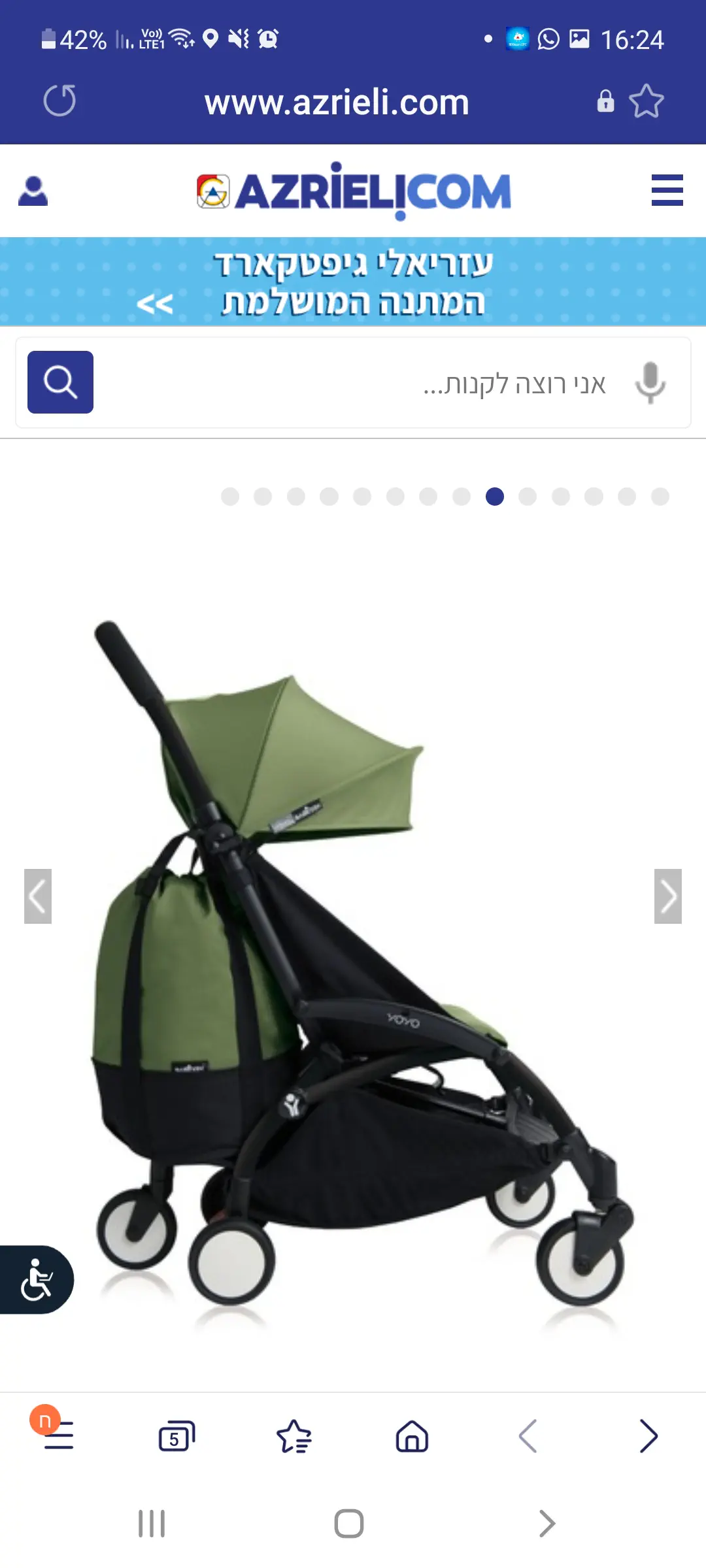Bookmark this page with the star icon
The height and width of the screenshot is (1568, 706).
tap(646, 101)
